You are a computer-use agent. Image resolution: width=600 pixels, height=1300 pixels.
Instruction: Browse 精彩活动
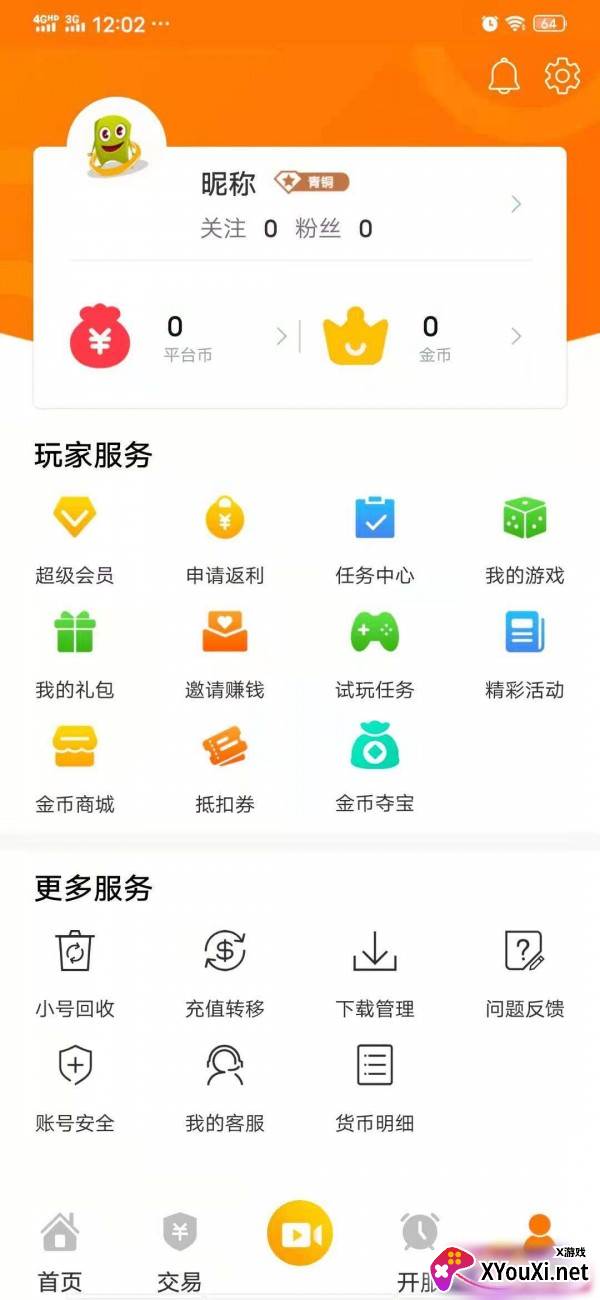click(x=525, y=654)
